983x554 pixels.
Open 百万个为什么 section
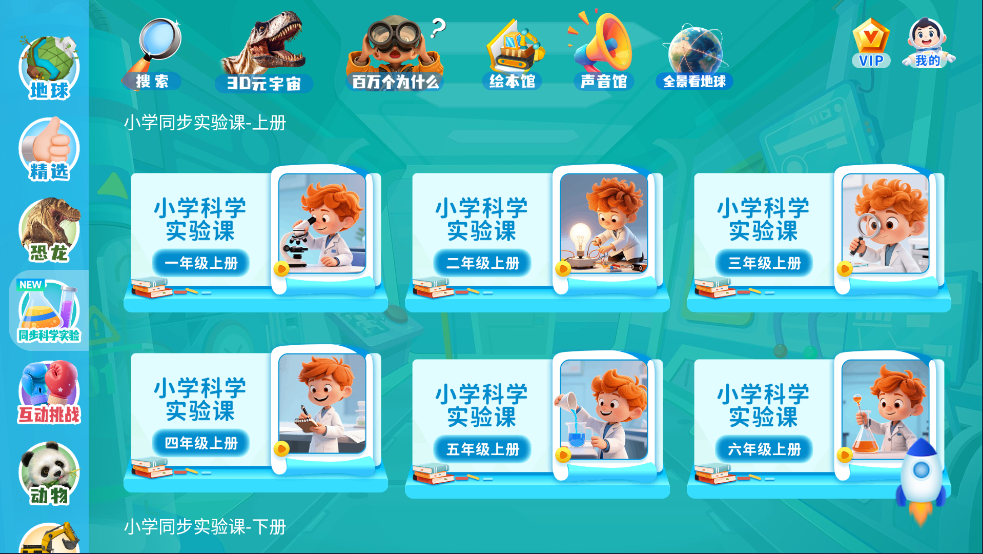[396, 55]
